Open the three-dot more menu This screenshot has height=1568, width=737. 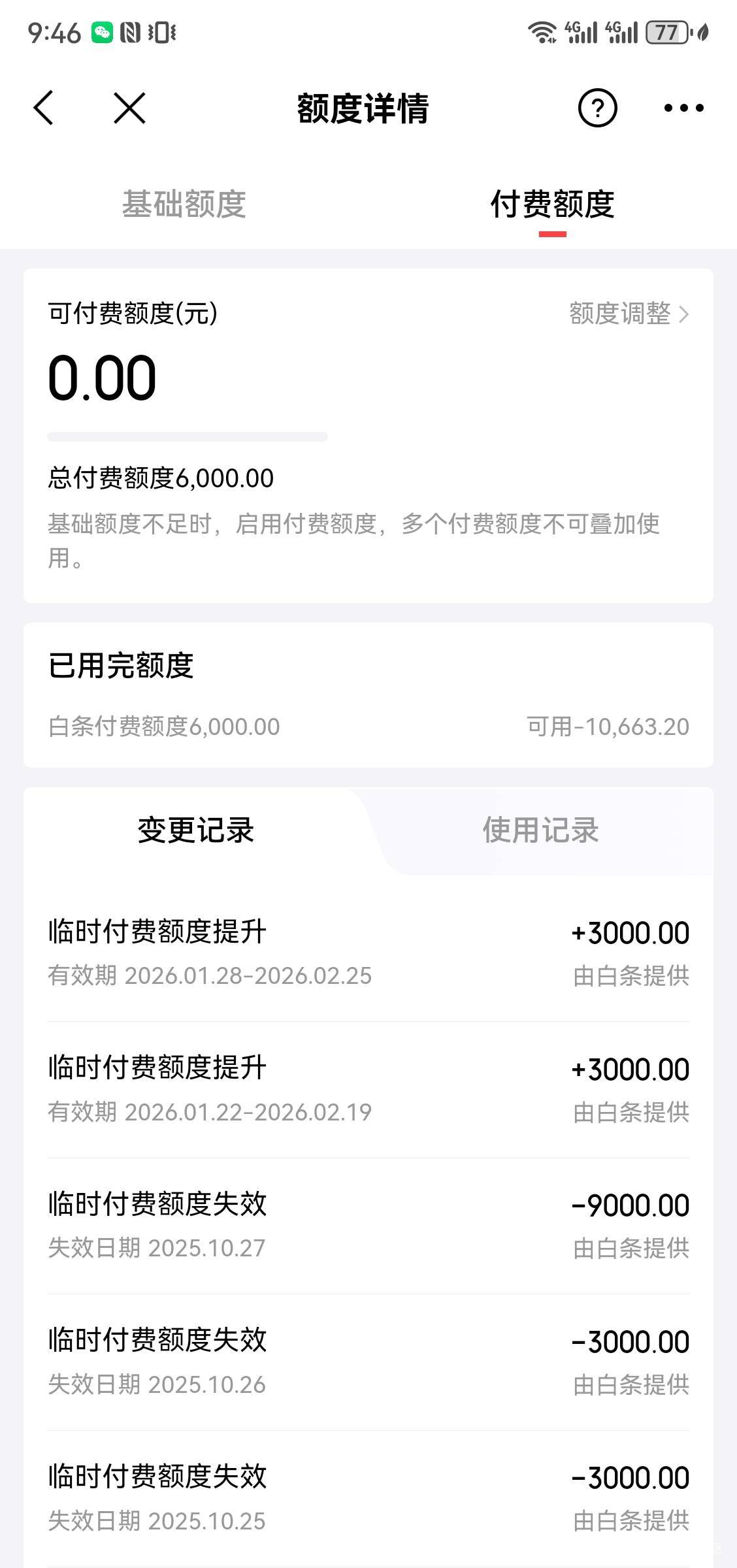(x=683, y=108)
